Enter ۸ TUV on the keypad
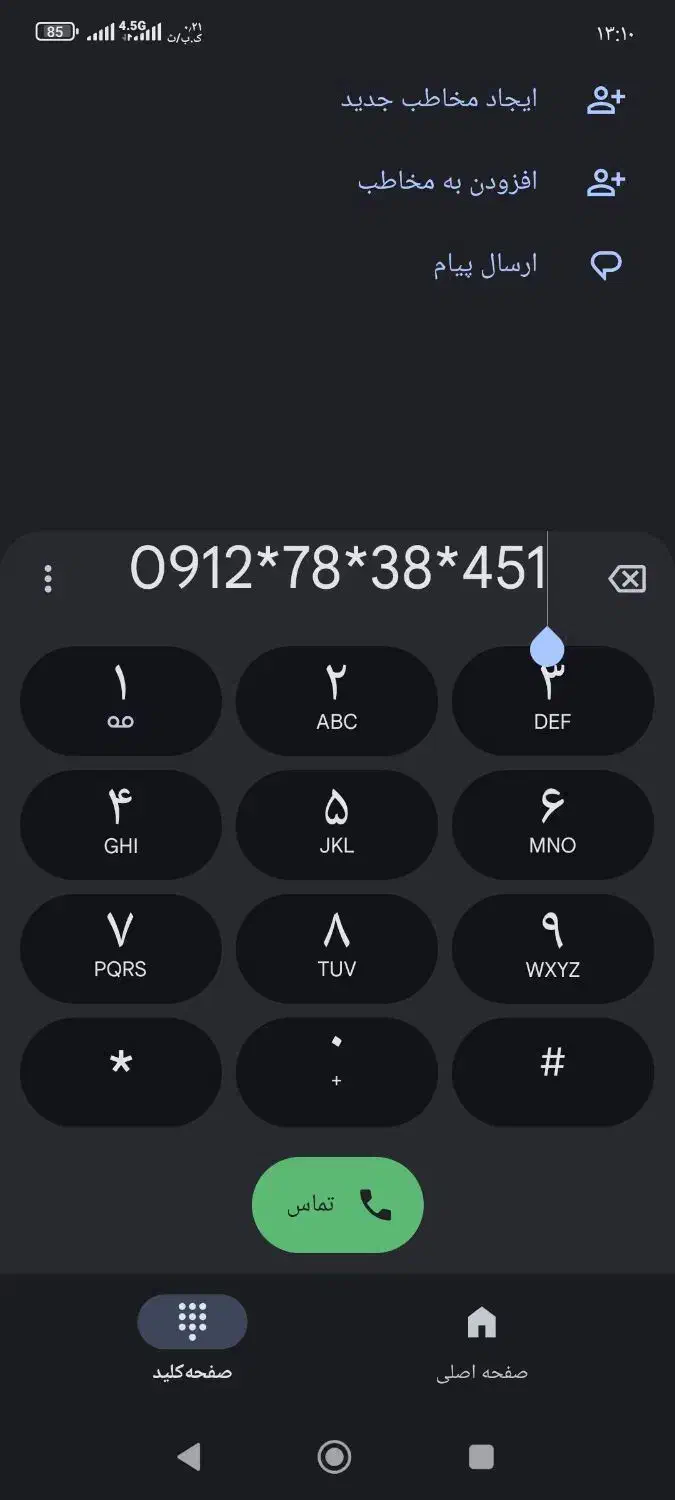675x1500 pixels. [337, 948]
